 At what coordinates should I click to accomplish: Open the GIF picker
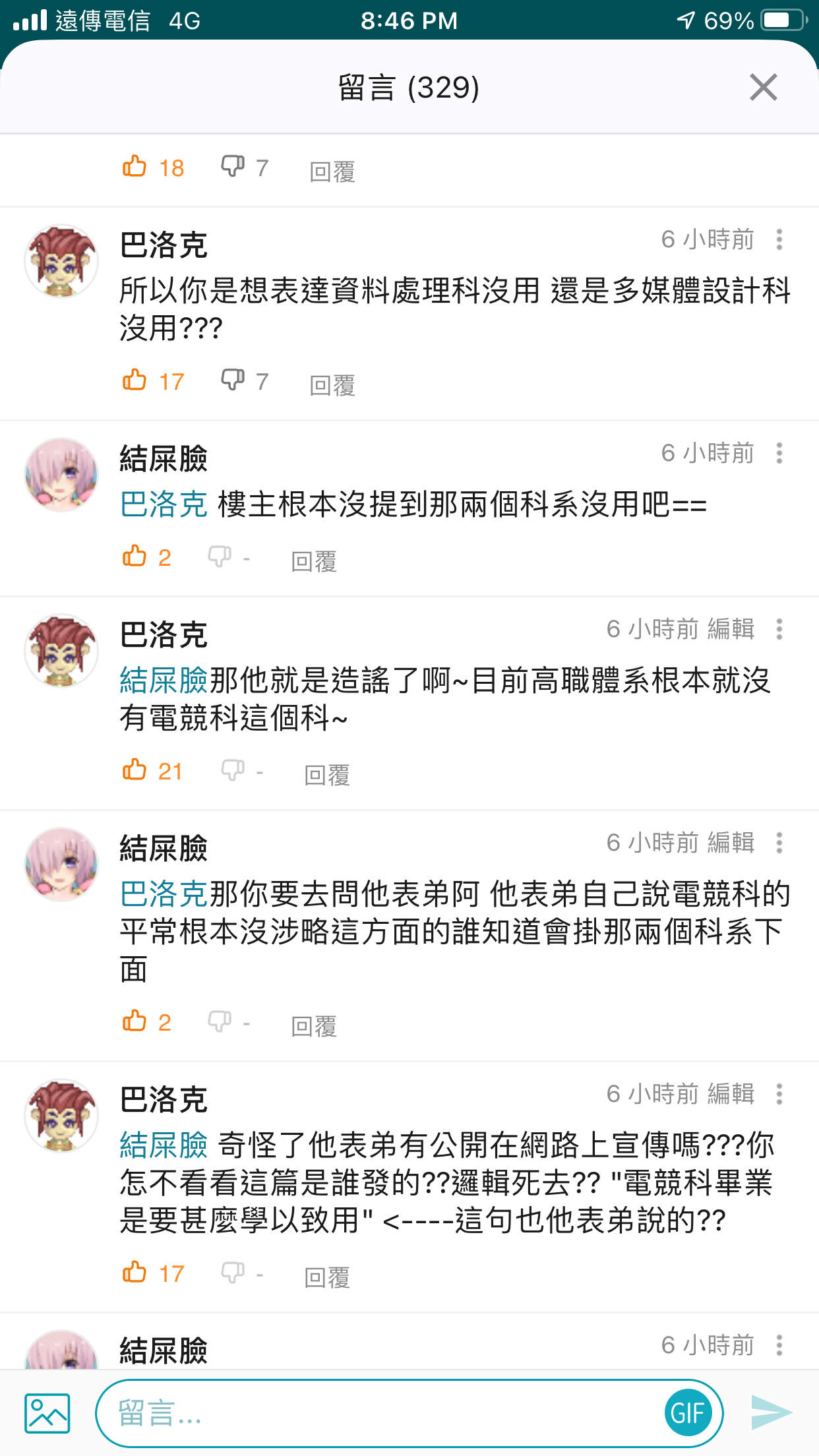688,1413
